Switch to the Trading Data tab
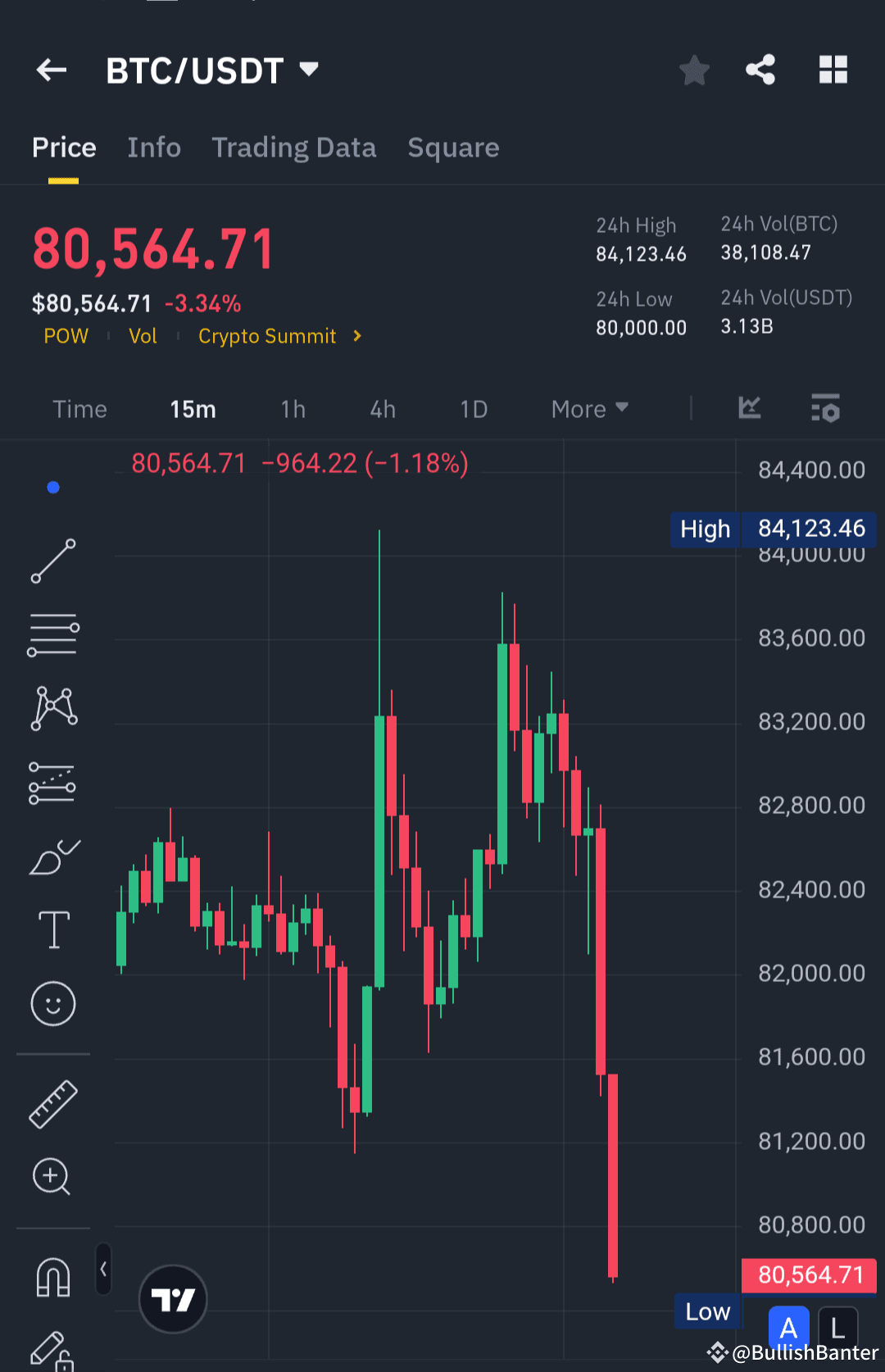Viewport: 885px width, 1372px height. 294,148
